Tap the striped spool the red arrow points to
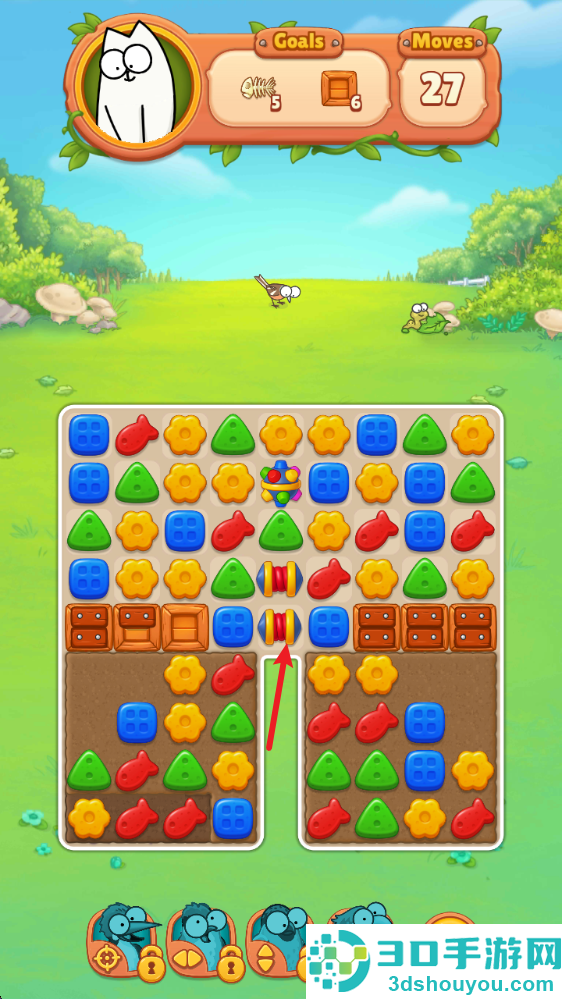The width and height of the screenshot is (562, 999). point(280,626)
